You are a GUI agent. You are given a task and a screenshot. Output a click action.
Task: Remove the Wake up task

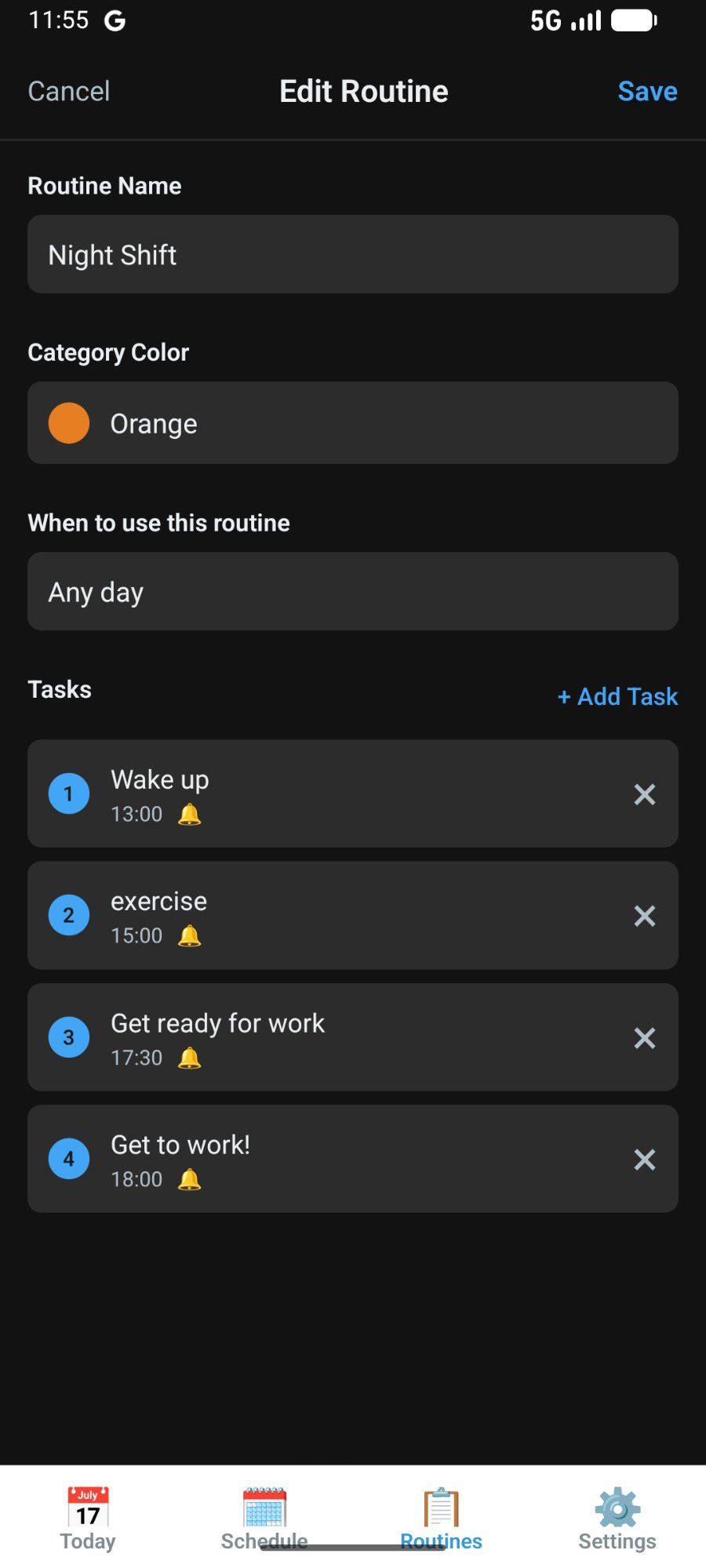[644, 794]
